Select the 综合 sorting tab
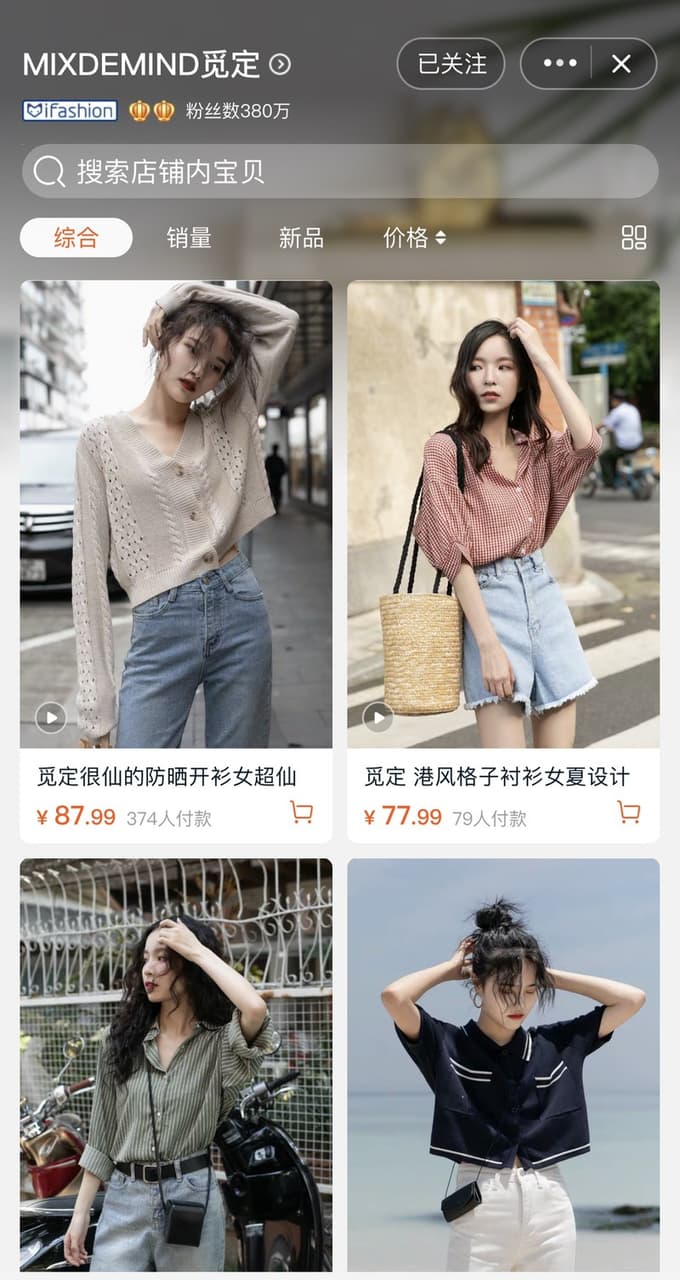This screenshot has width=680, height=1280. 76,238
